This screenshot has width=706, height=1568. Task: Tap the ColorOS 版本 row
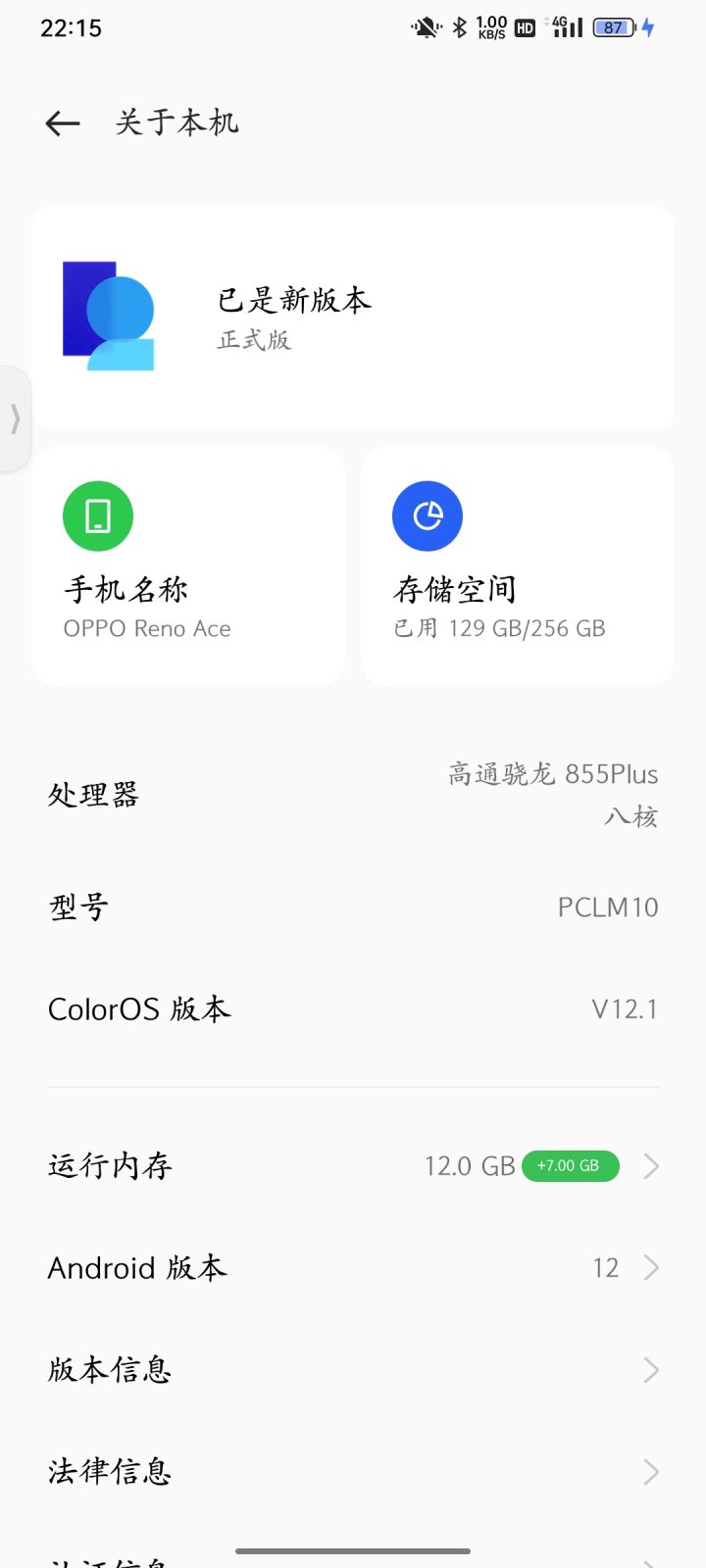[x=353, y=1008]
